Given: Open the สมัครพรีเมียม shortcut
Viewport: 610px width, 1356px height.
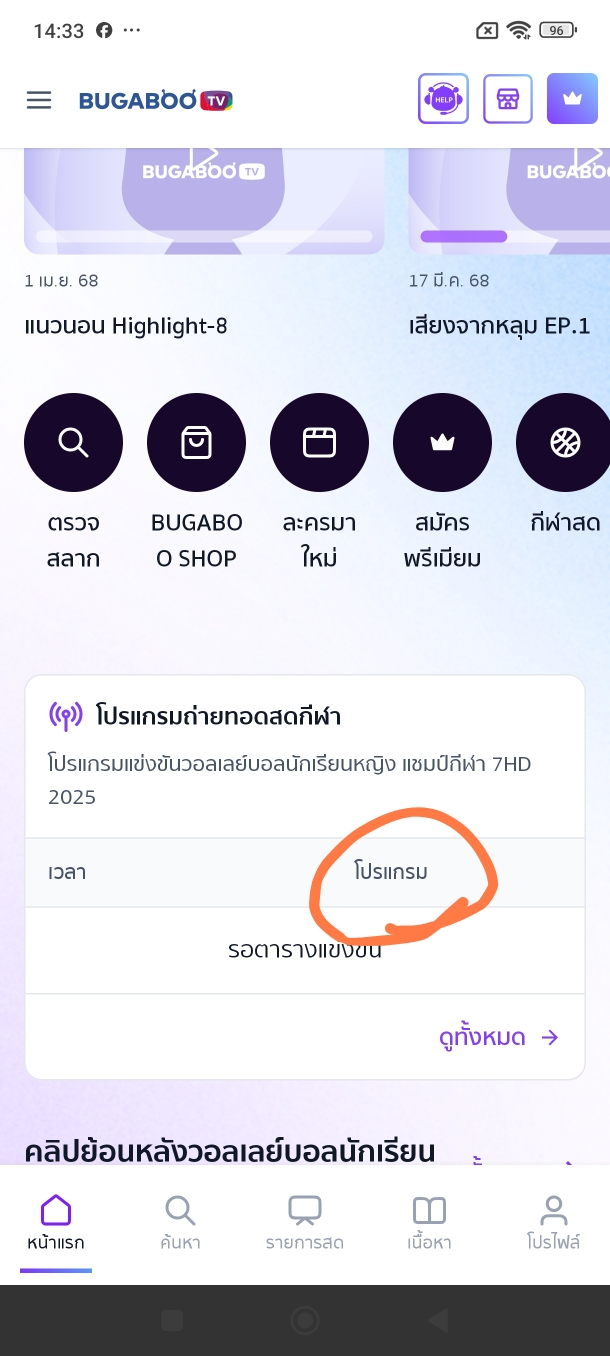Looking at the screenshot, I should click(x=442, y=482).
